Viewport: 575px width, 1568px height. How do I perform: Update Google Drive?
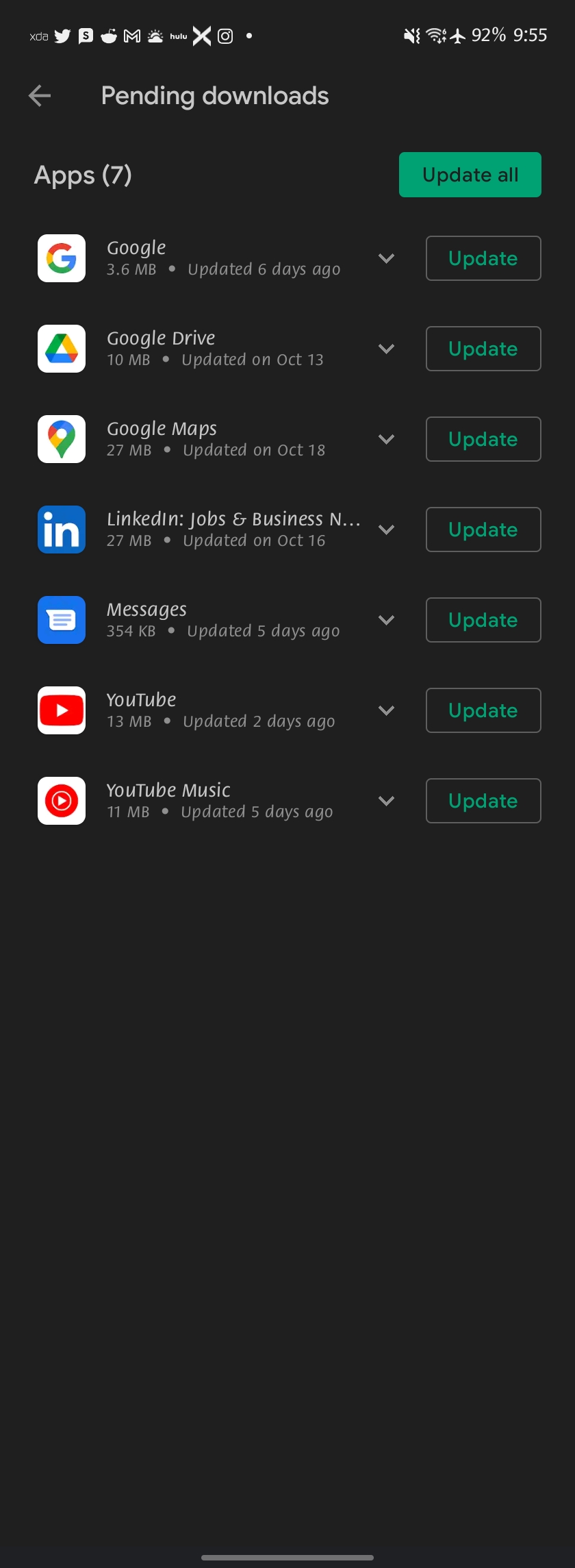pyautogui.click(x=483, y=349)
